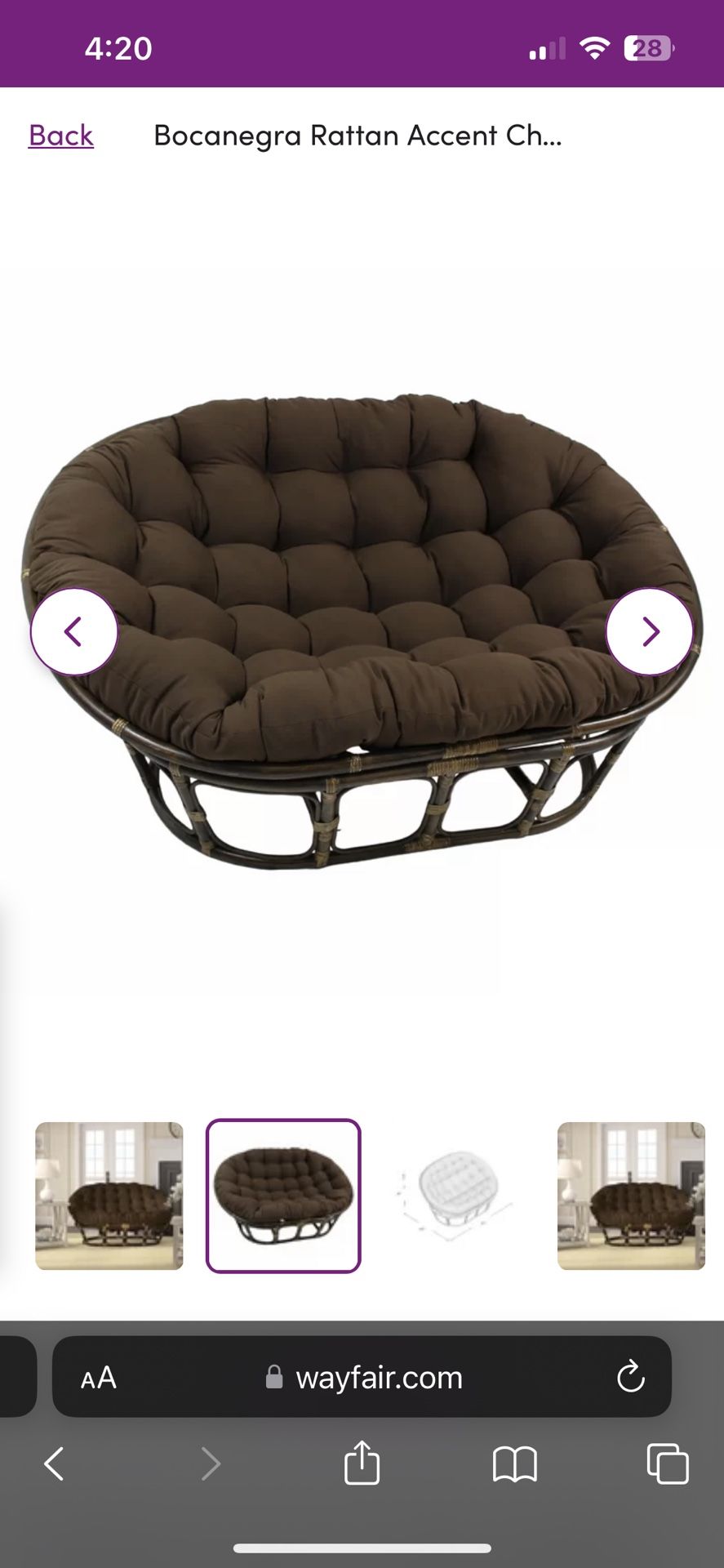Open the AA reader settings
724x1568 pixels.
pyautogui.click(x=99, y=1379)
